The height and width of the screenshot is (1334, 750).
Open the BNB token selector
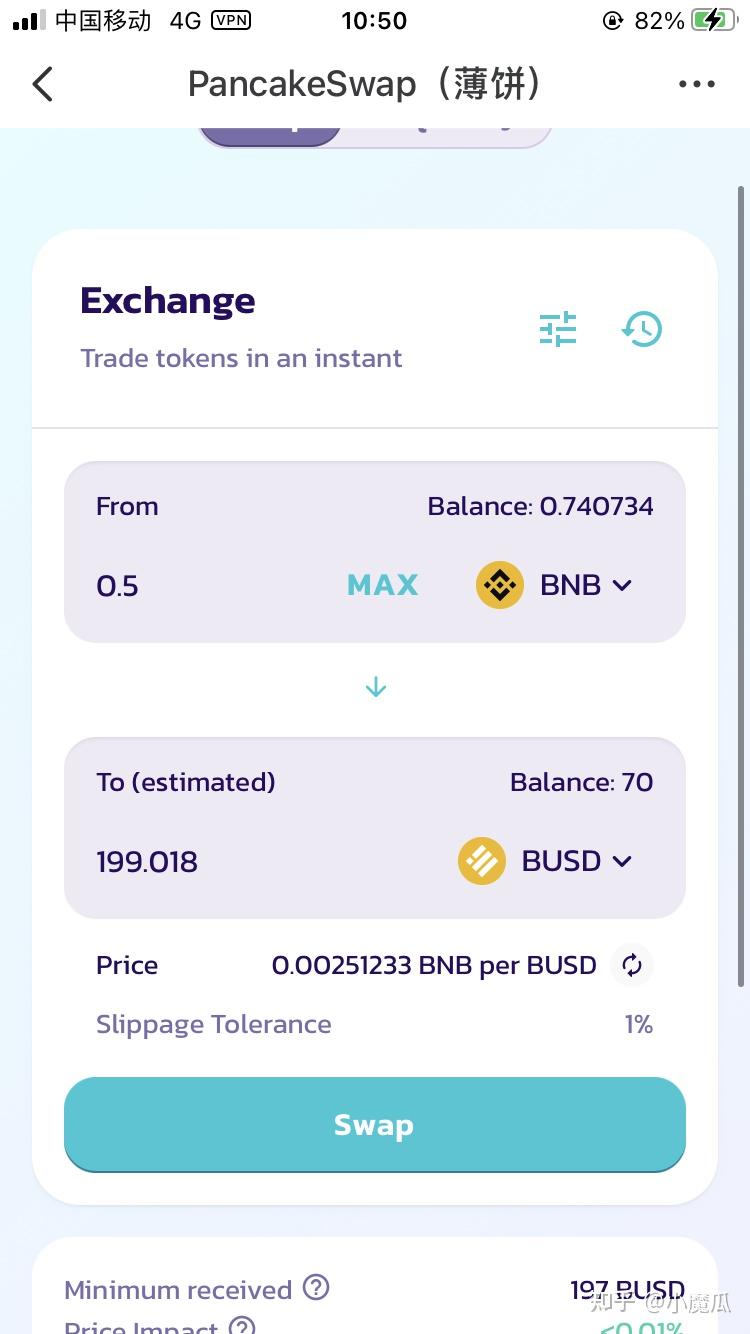[555, 585]
